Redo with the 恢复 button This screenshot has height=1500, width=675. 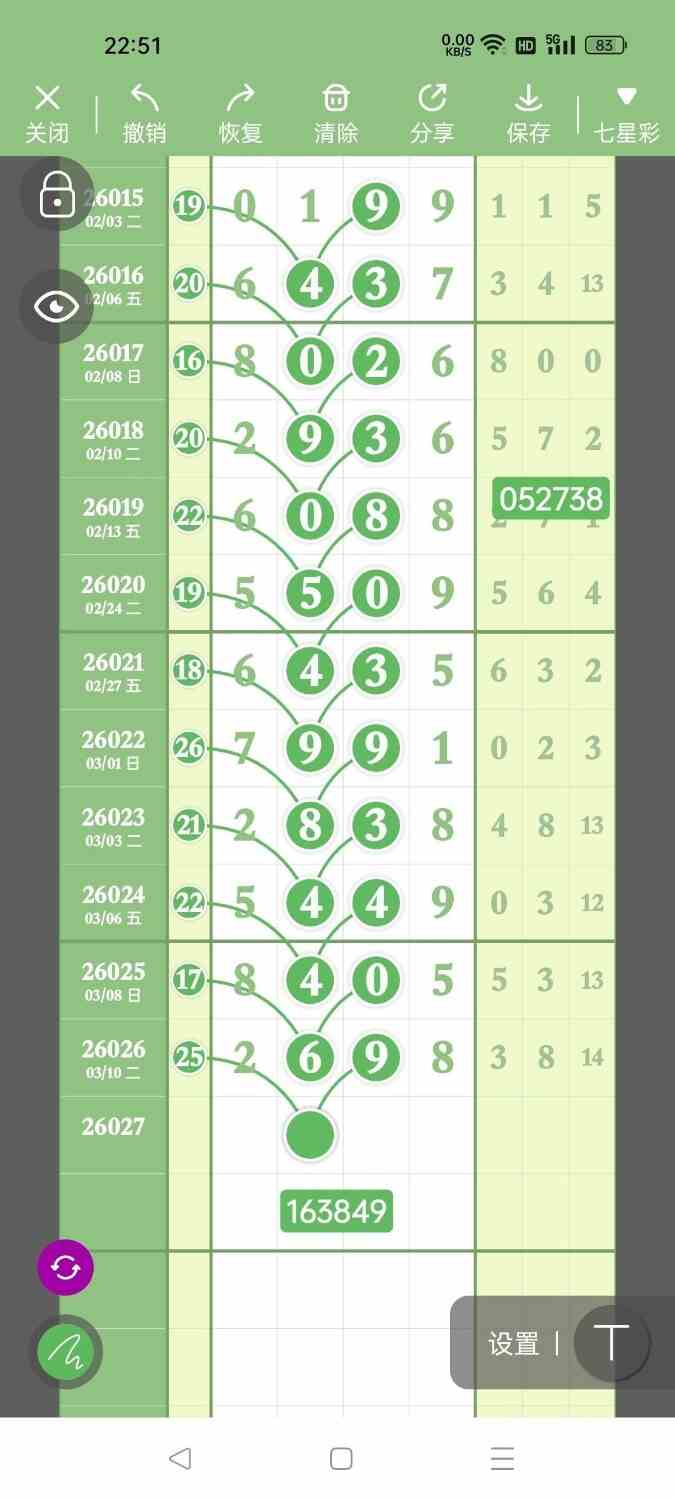[241, 114]
